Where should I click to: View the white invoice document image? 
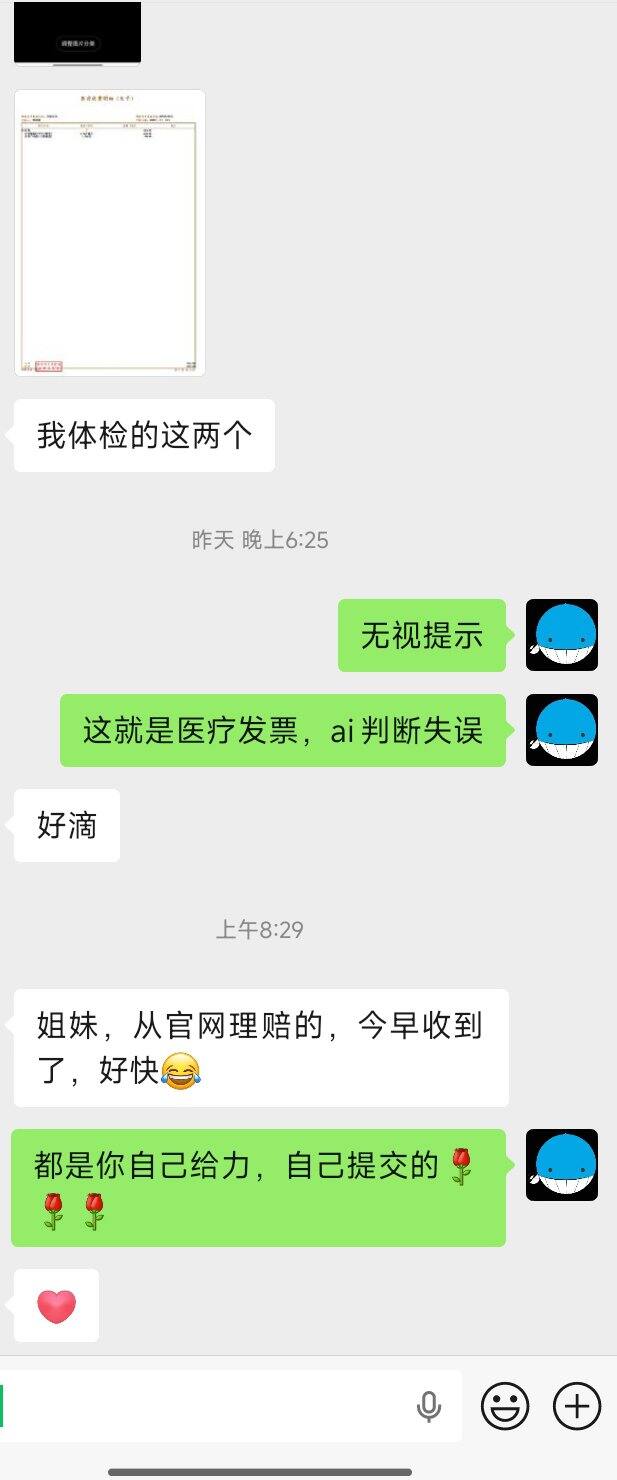(110, 233)
